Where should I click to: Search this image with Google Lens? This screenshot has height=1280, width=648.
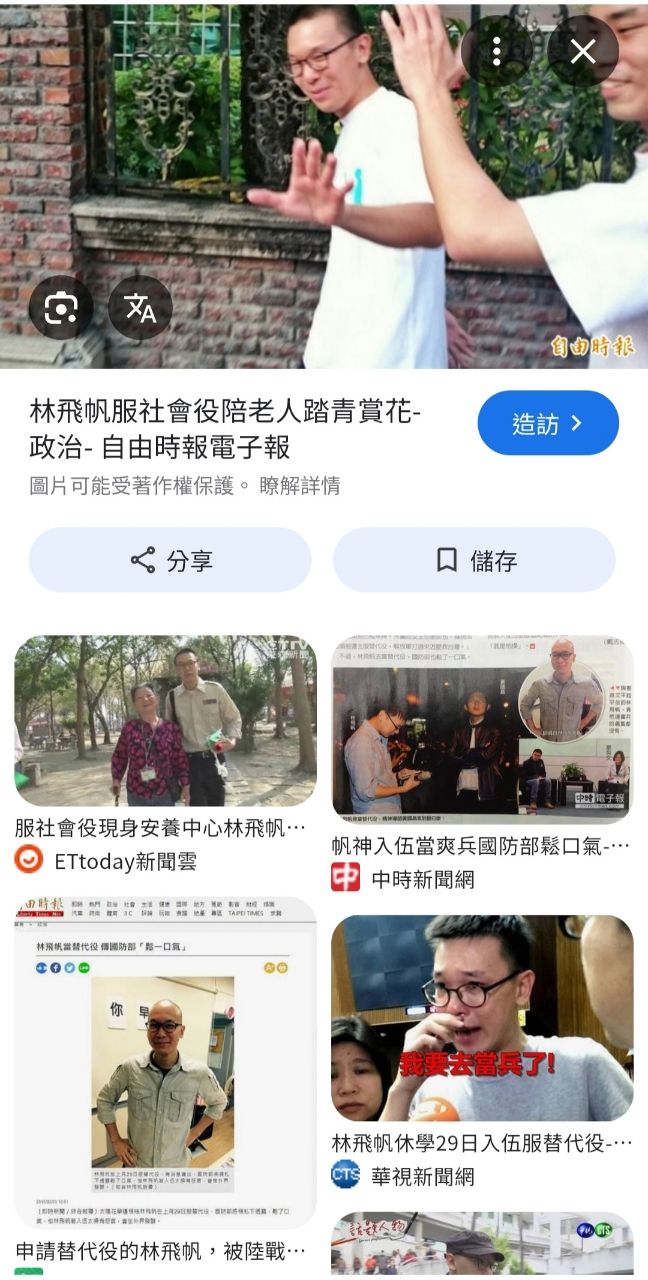click(x=61, y=307)
